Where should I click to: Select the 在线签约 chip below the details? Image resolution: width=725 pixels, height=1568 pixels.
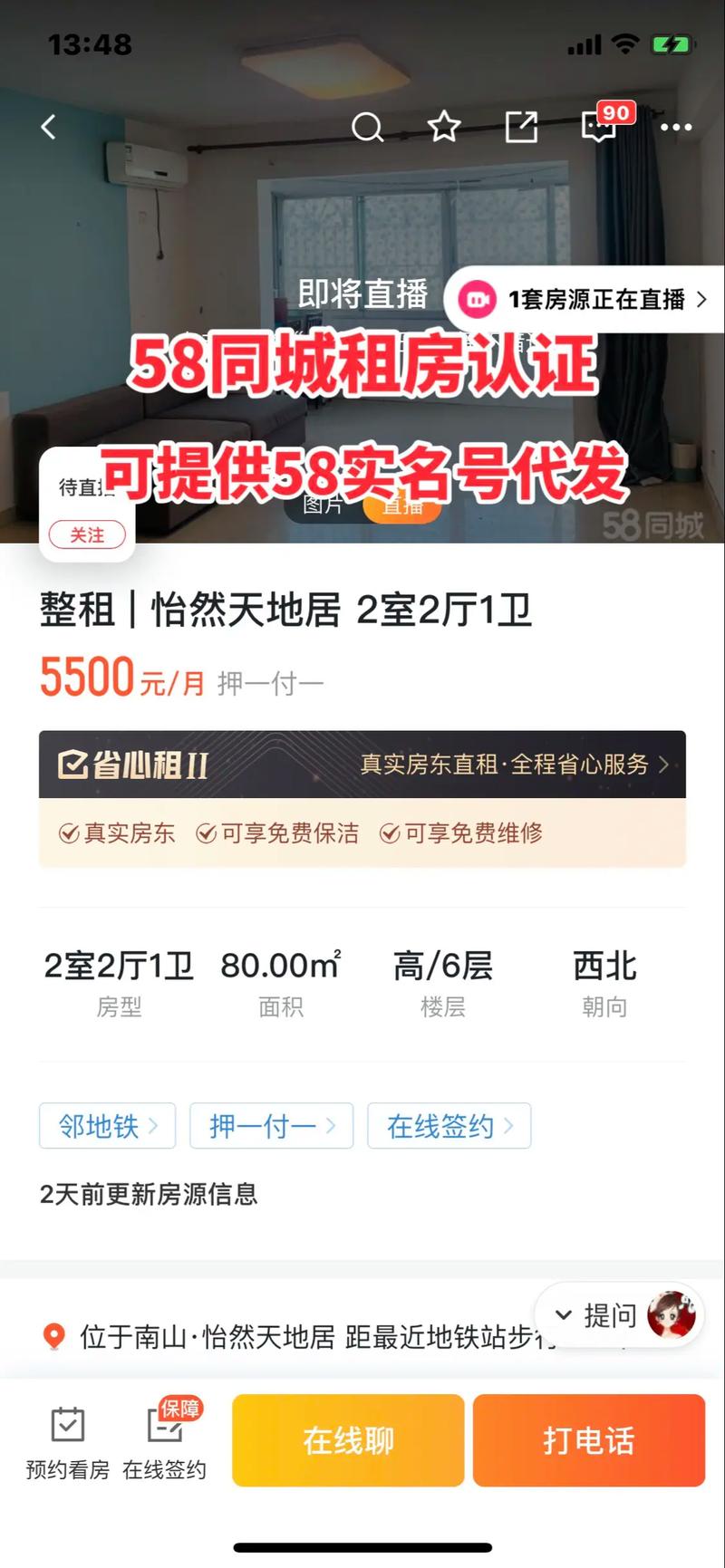coord(449,1126)
